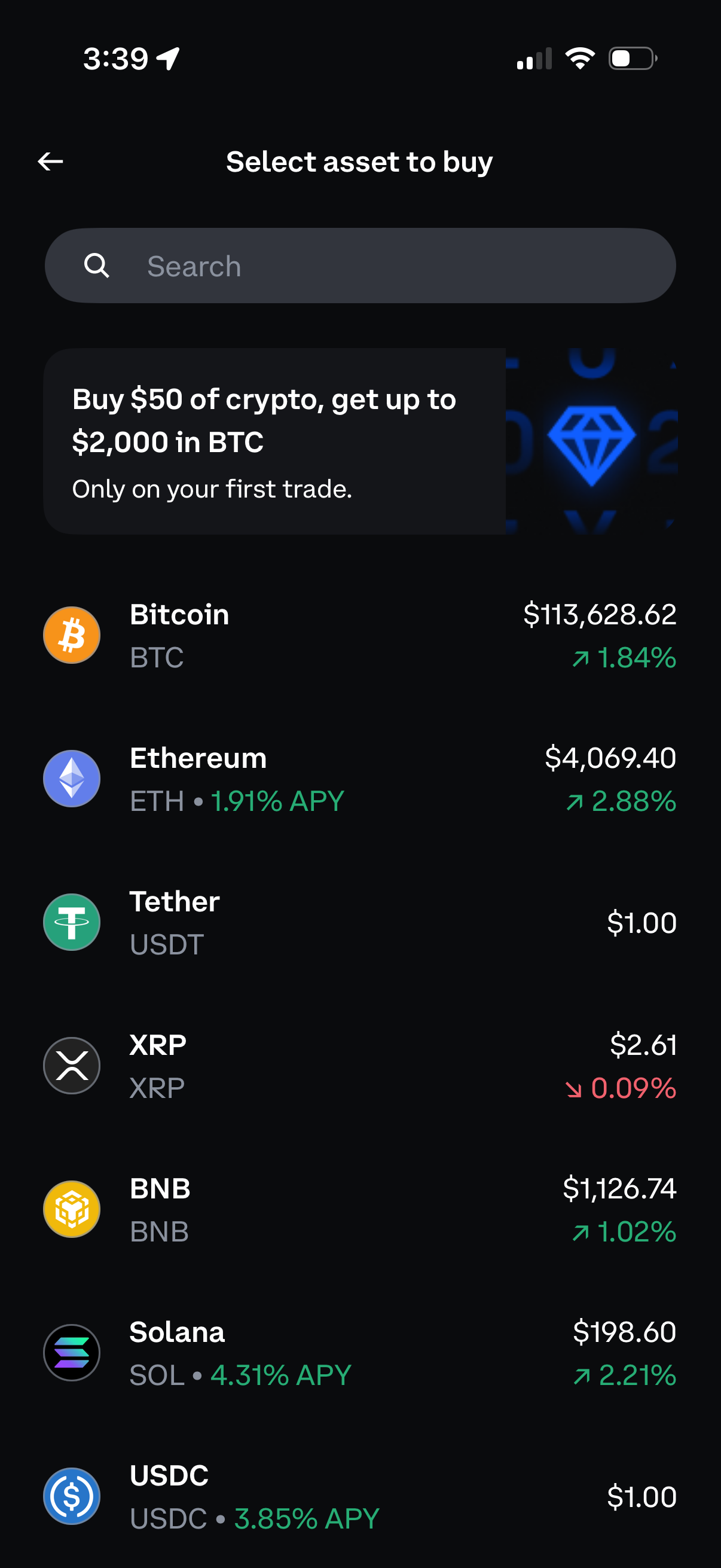Image resolution: width=721 pixels, height=1568 pixels.
Task: Tap the search magnifier icon
Action: click(99, 266)
